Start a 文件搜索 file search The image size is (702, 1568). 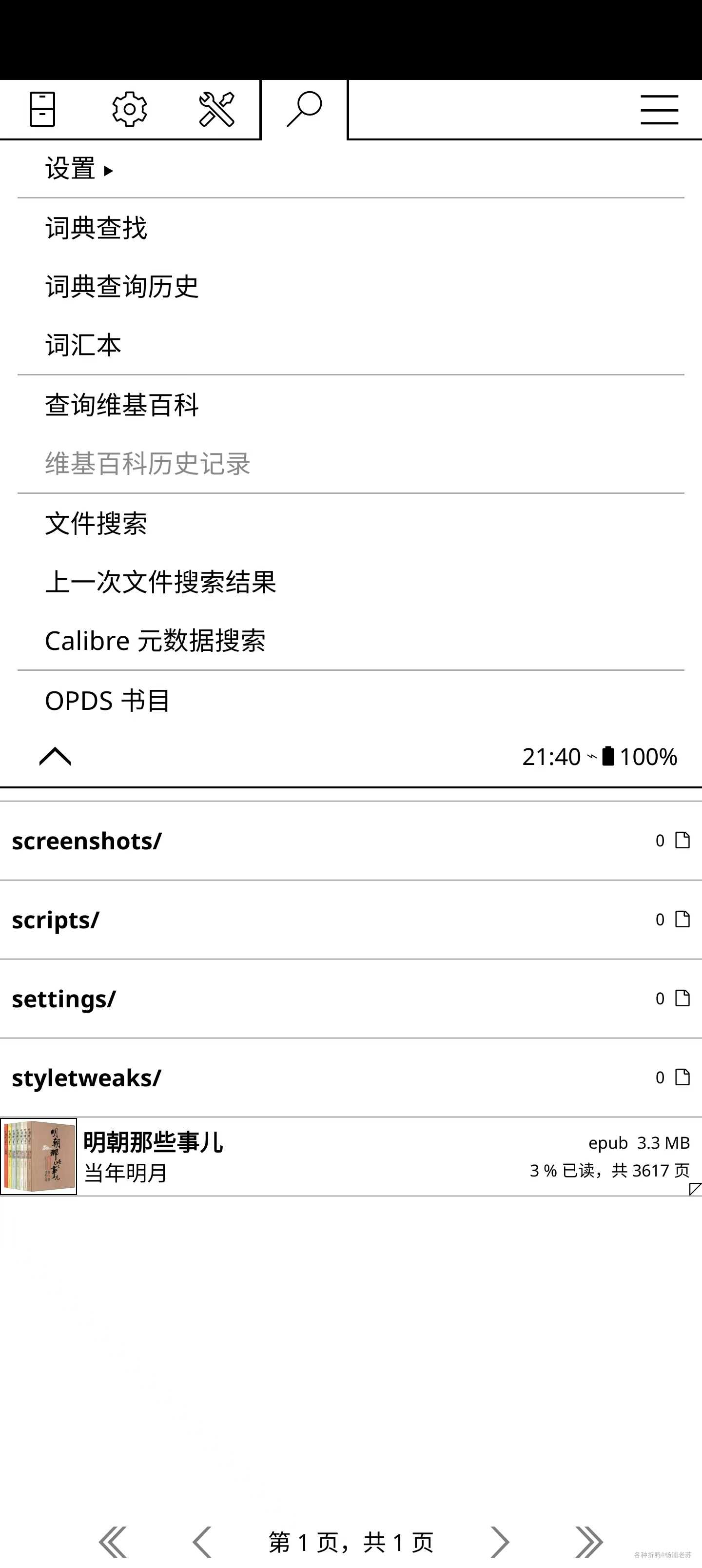[x=96, y=524]
